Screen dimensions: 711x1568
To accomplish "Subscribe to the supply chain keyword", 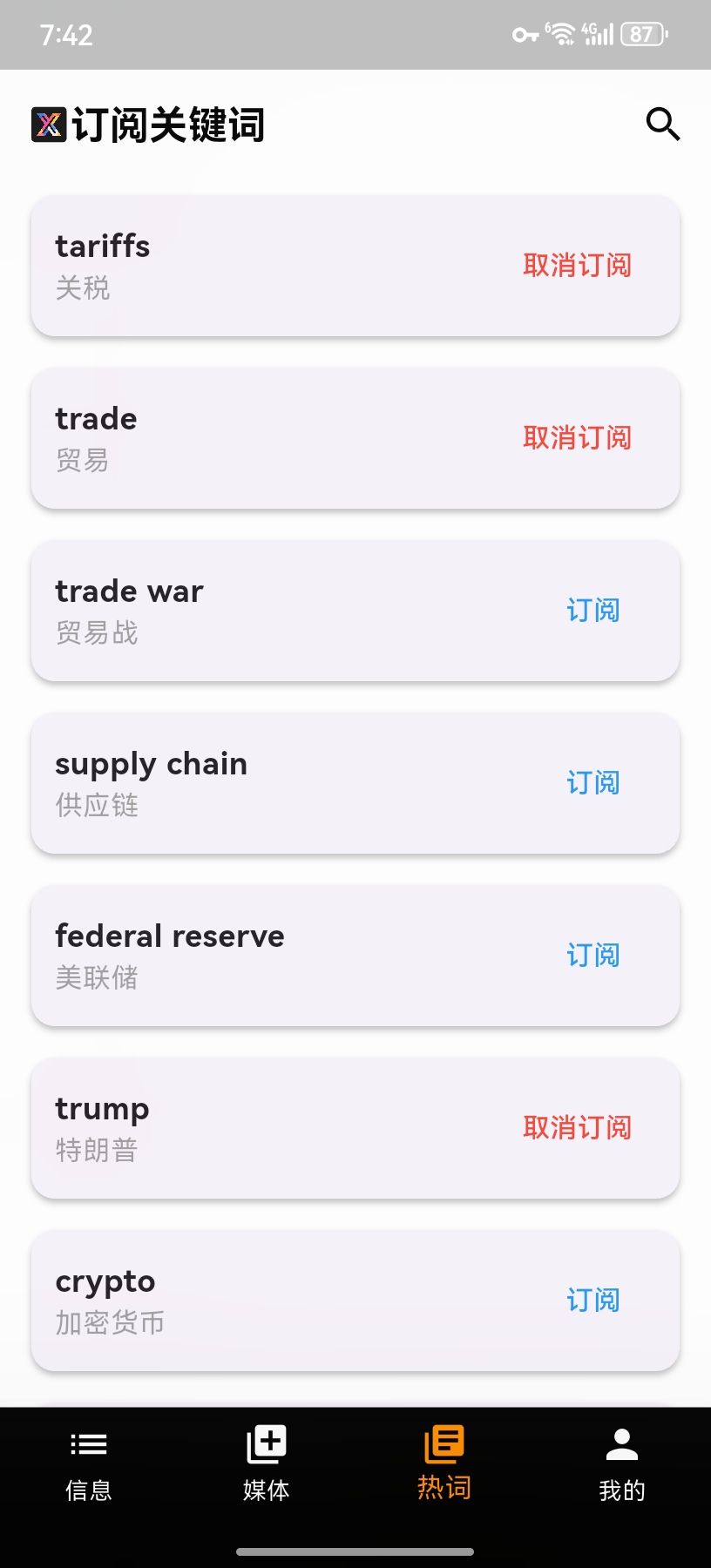I will pos(592,783).
